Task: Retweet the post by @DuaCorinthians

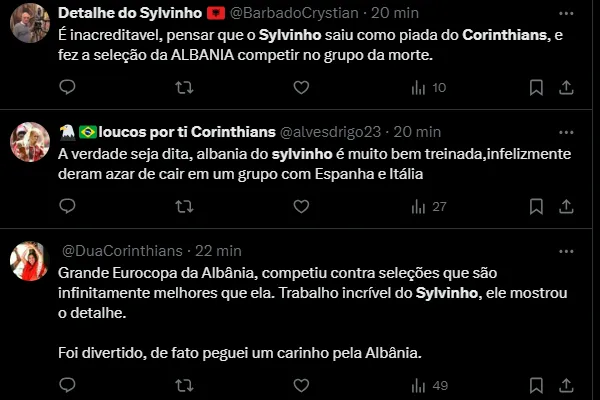Action: pos(184,385)
